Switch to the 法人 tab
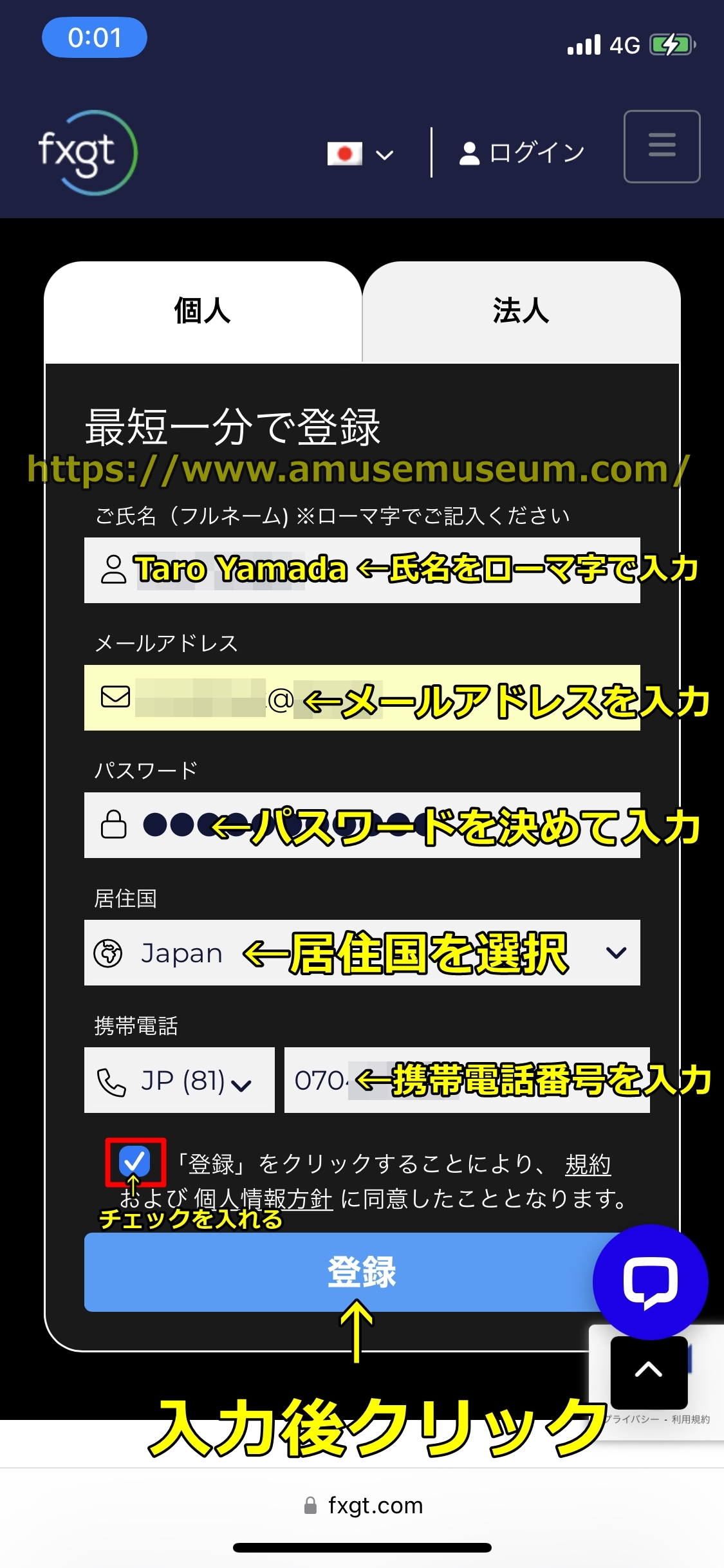 [521, 312]
